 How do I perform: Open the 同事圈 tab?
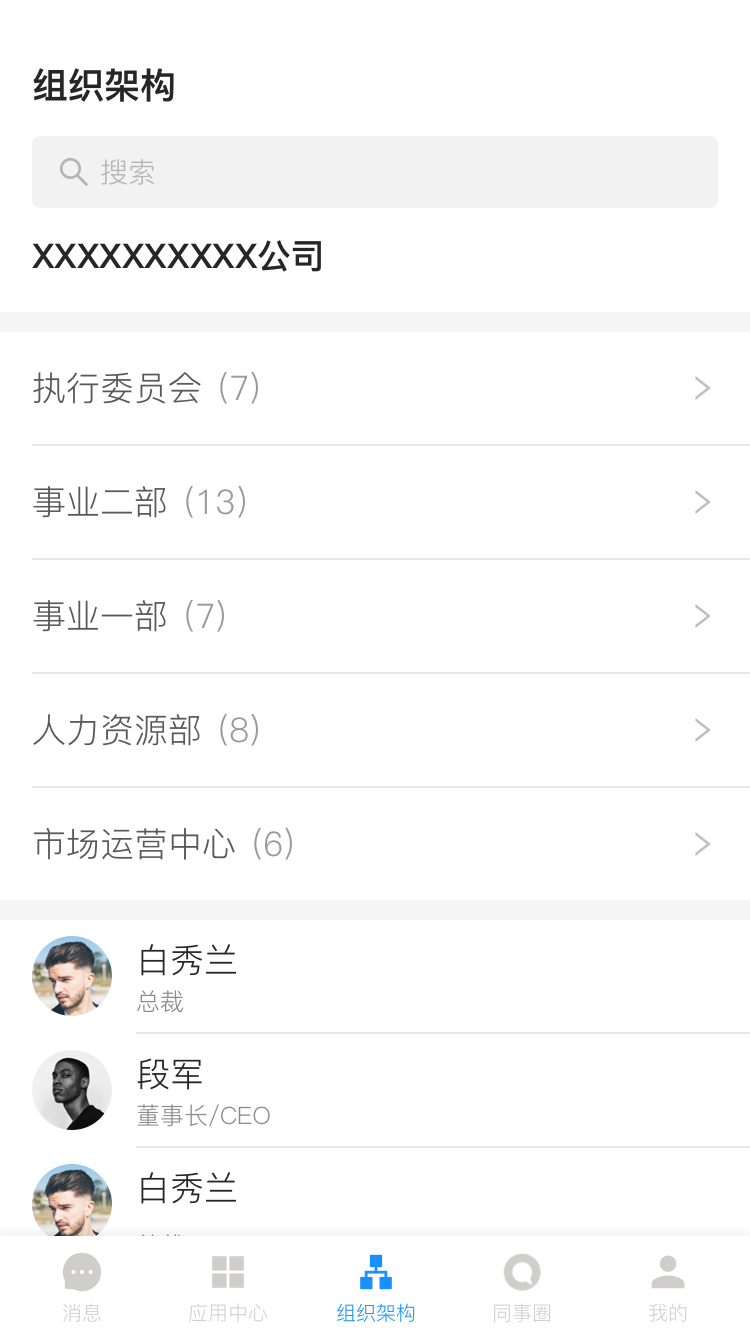pyautogui.click(x=522, y=1287)
